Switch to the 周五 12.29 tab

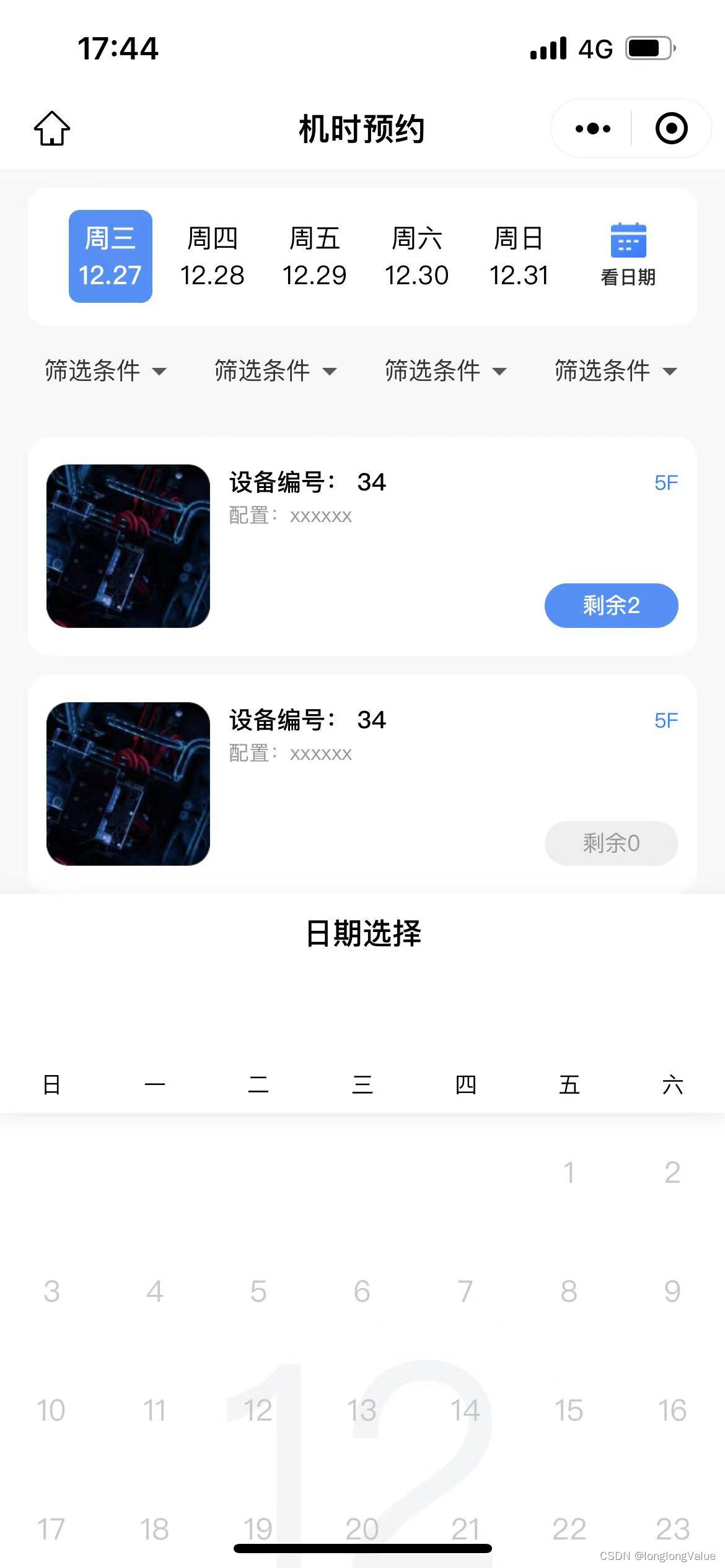click(316, 256)
